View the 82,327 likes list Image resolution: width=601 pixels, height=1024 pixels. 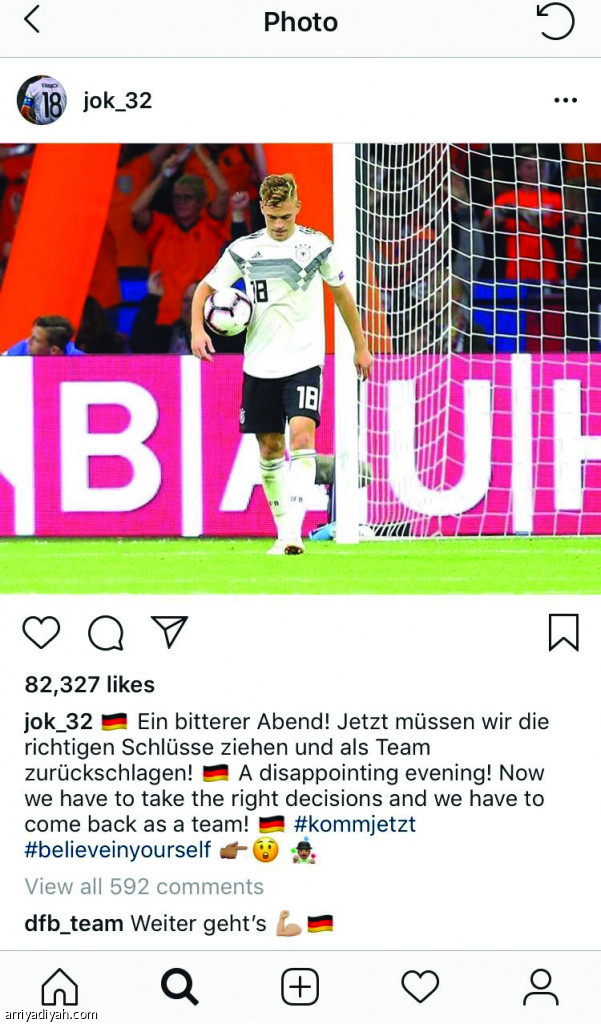click(x=90, y=685)
